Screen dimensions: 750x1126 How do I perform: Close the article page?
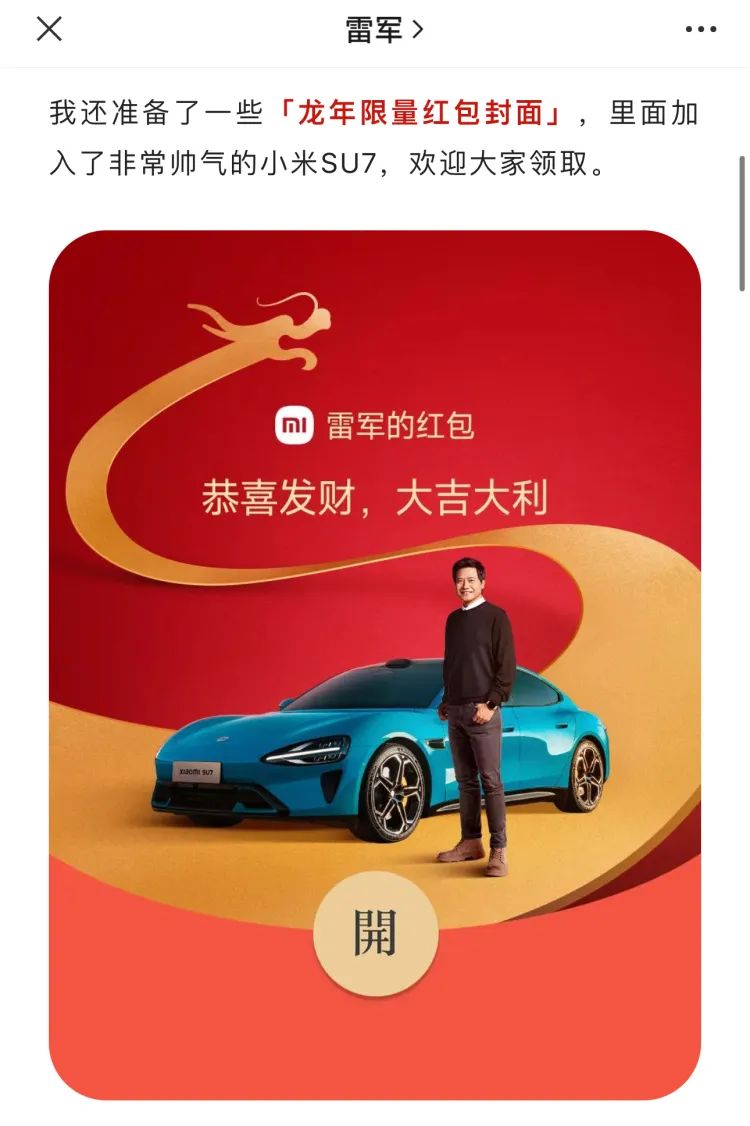point(49,30)
